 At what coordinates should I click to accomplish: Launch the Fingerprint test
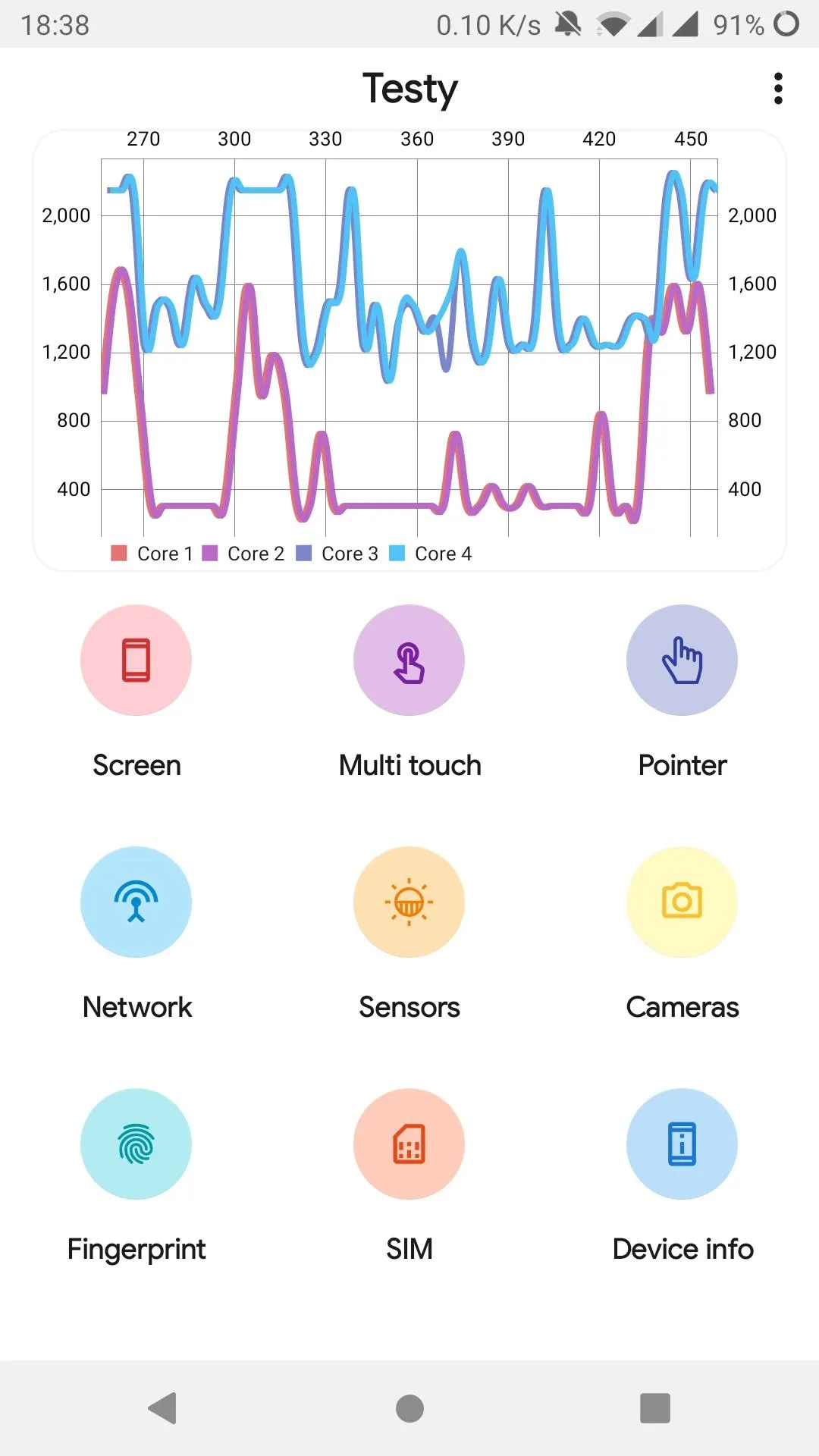coord(136,1144)
